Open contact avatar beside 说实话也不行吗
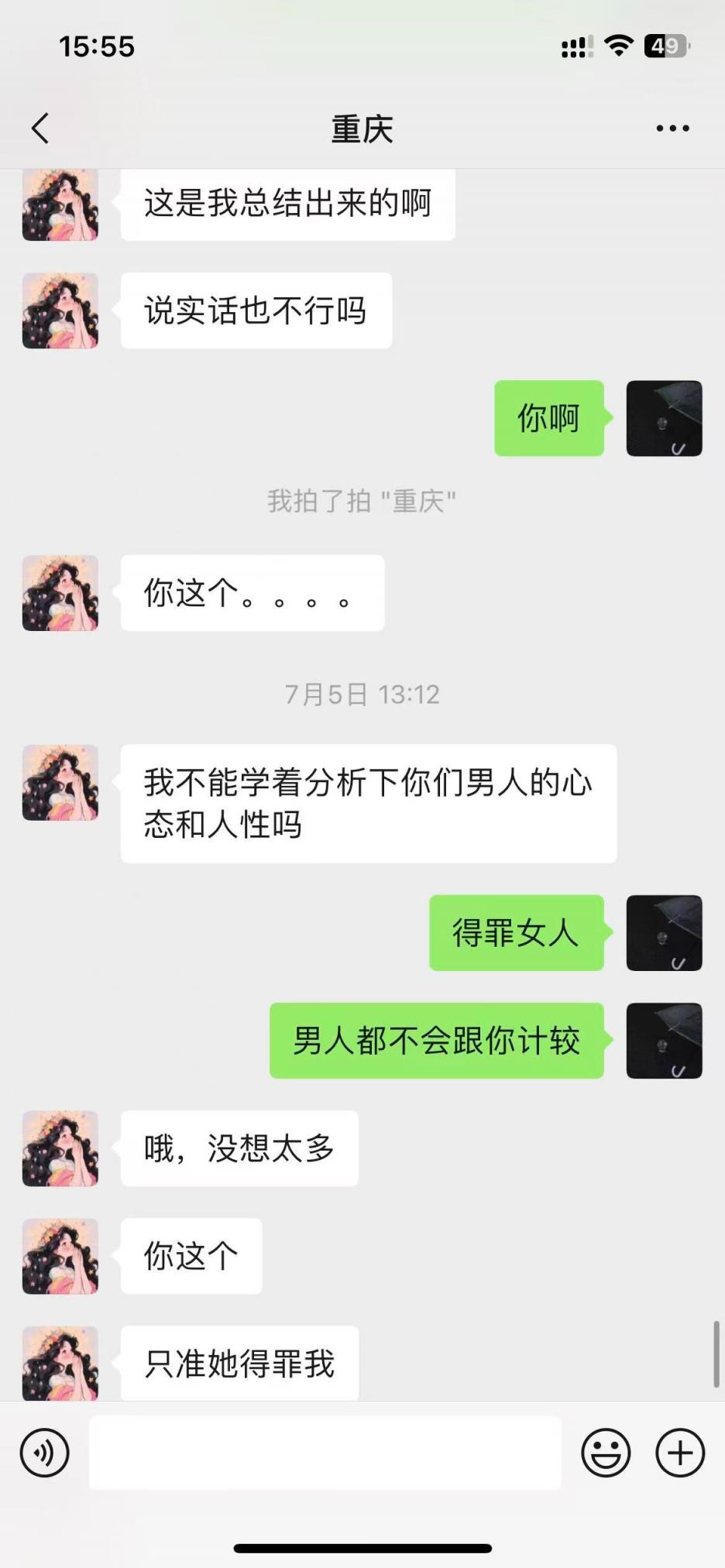Image resolution: width=725 pixels, height=1568 pixels. coord(60,311)
